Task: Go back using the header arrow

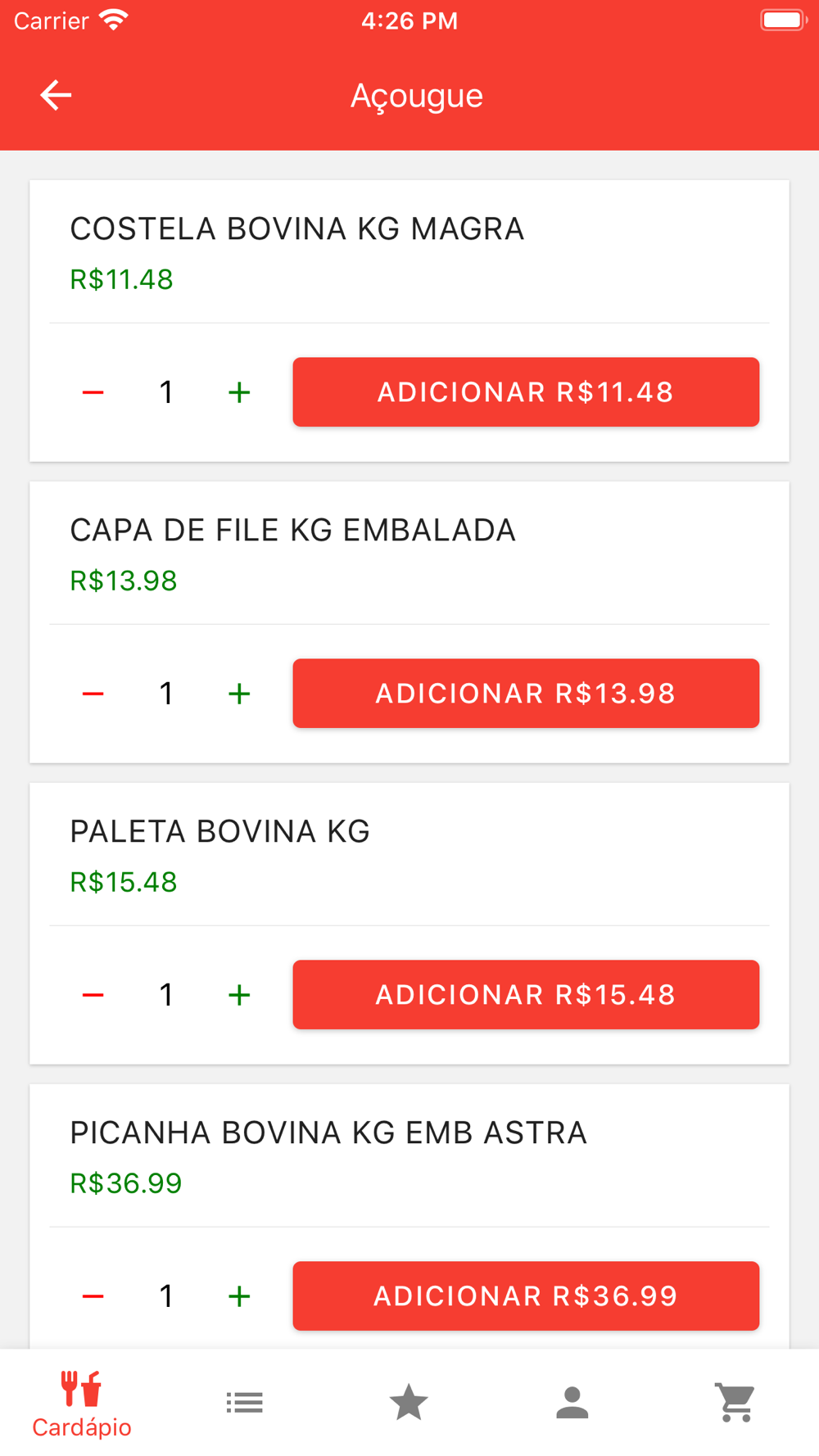Action: pos(56,95)
